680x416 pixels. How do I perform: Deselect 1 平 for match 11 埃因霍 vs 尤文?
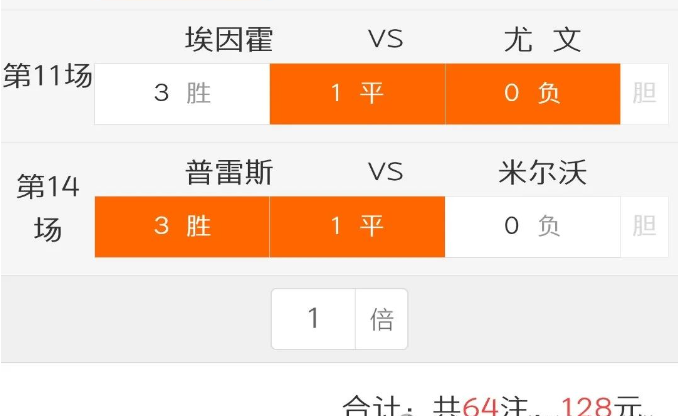(357, 94)
